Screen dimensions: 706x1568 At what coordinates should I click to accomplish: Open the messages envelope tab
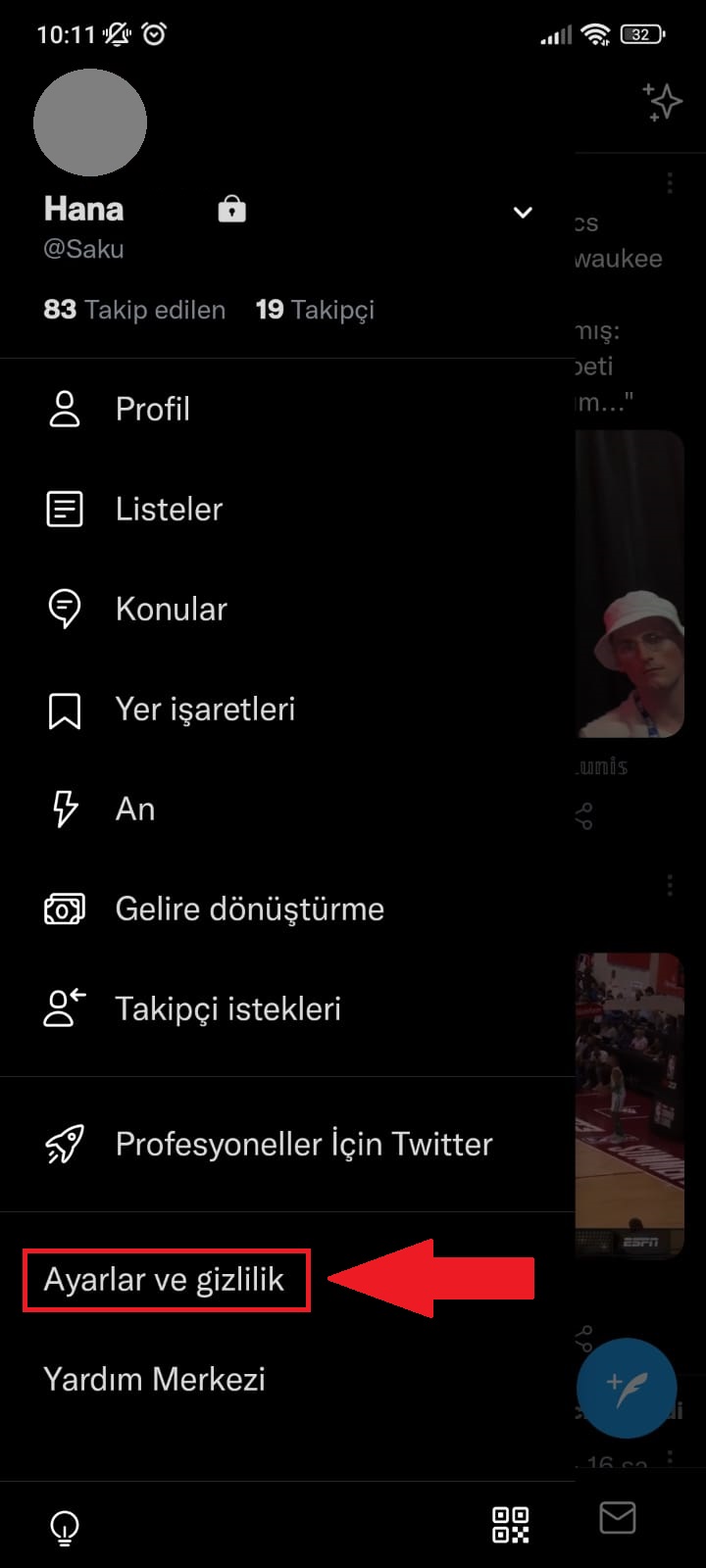pos(618,1518)
